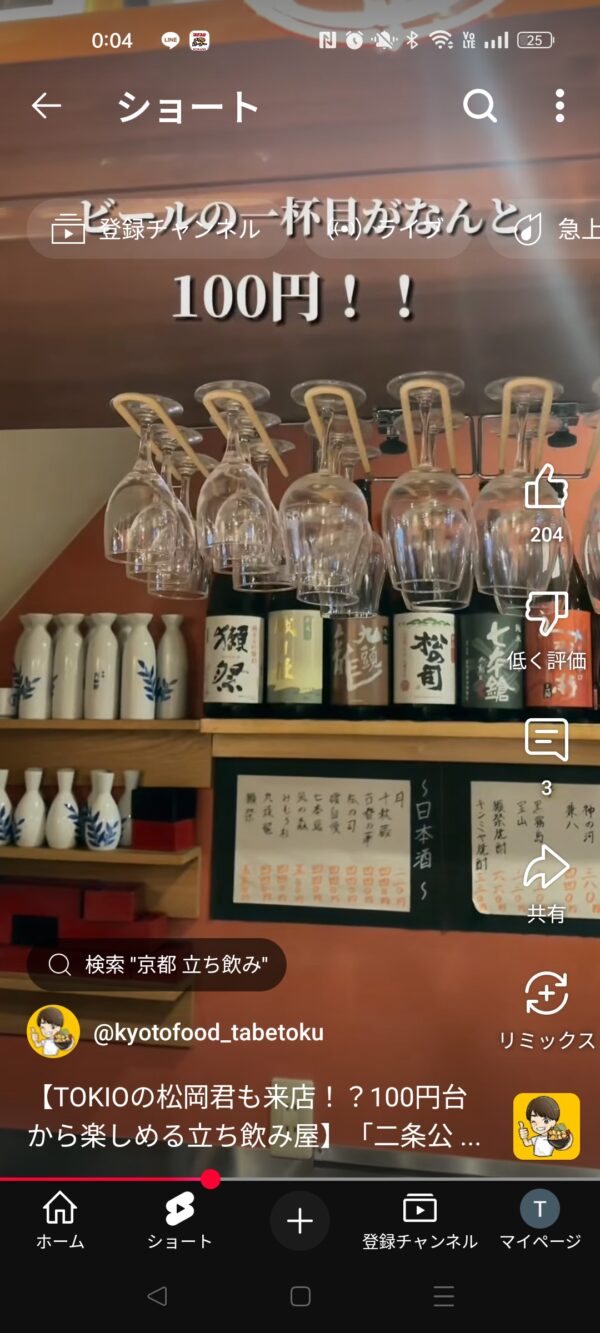
Task: Expand the video description text
Action: tap(255, 1117)
